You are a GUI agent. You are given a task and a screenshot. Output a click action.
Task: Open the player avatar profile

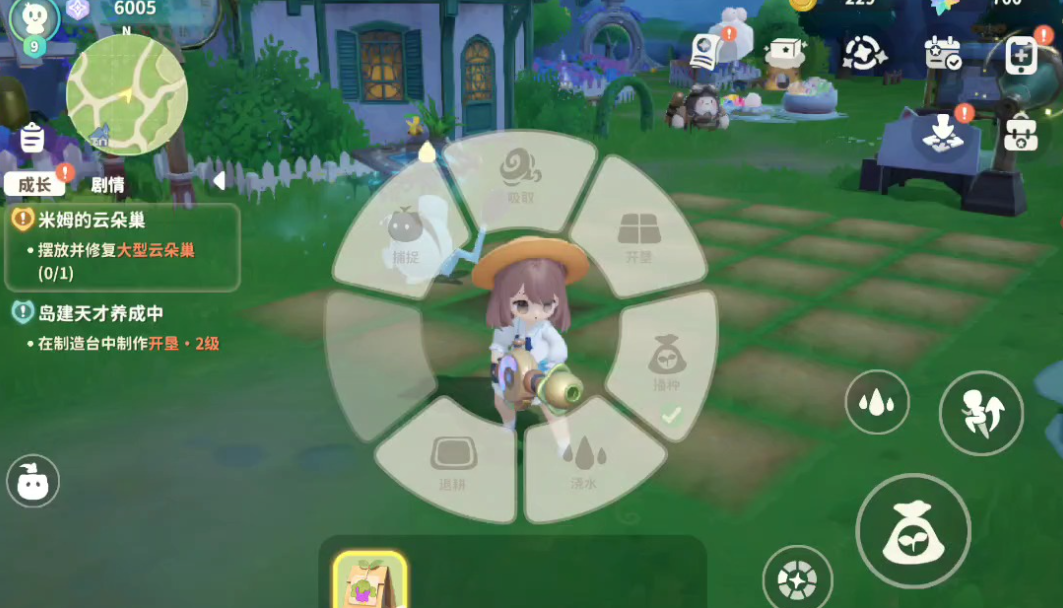tap(35, 18)
